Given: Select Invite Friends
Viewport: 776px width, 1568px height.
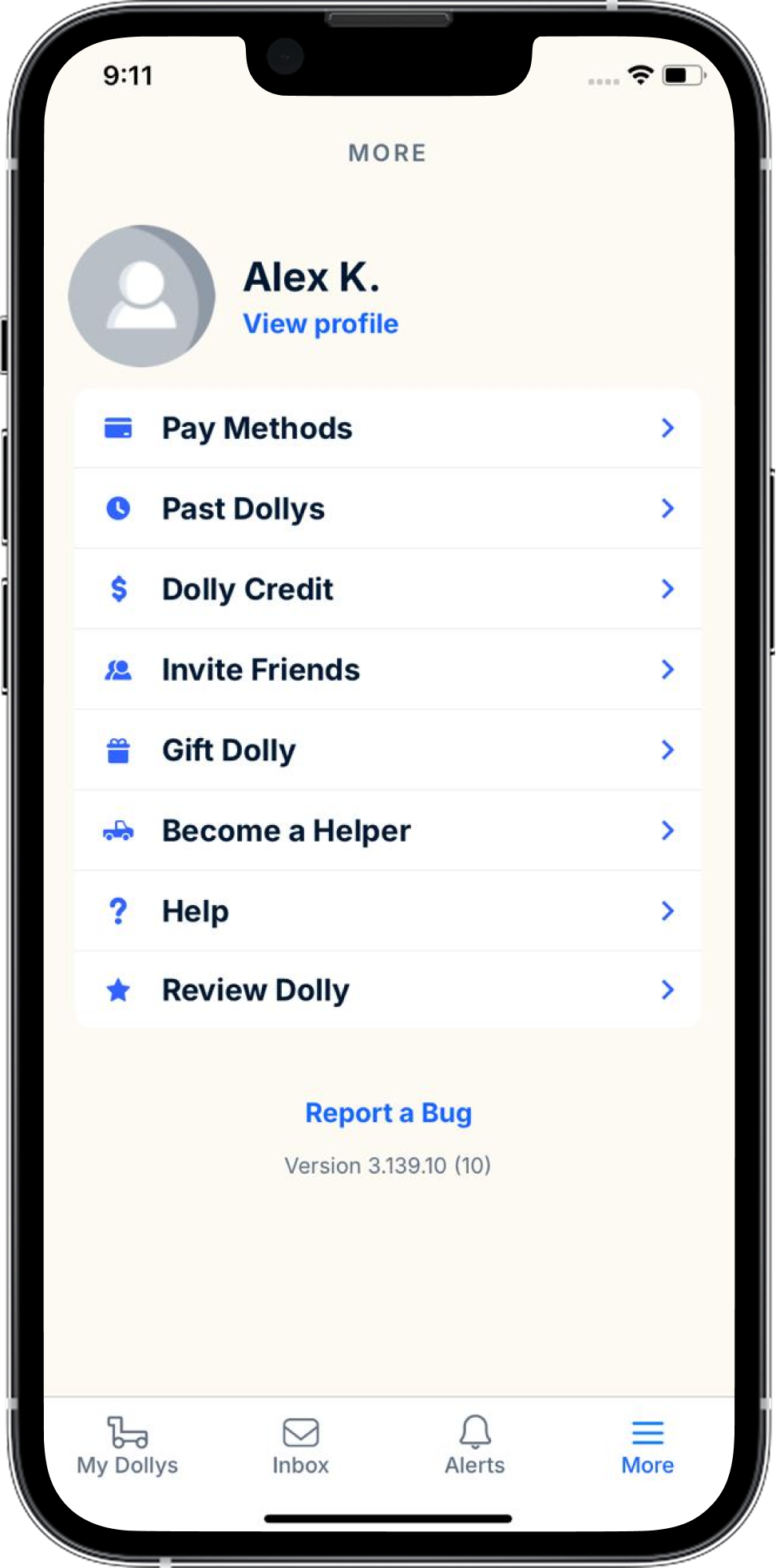Looking at the screenshot, I should (x=387, y=670).
